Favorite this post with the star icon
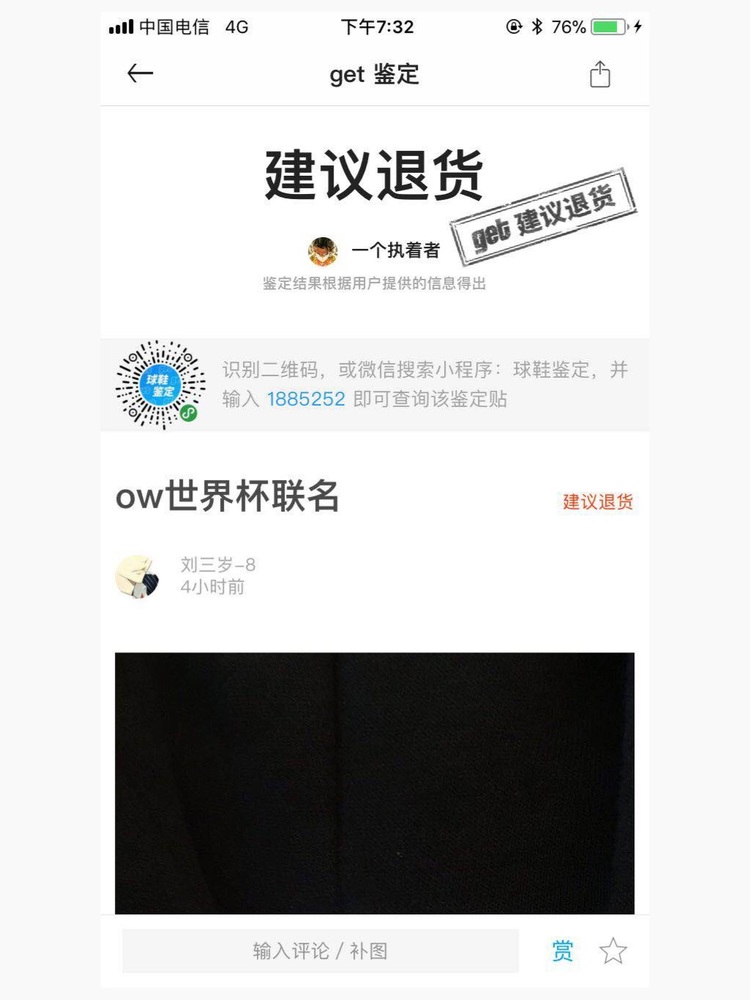Viewport: 750px width, 1000px height. (613, 951)
